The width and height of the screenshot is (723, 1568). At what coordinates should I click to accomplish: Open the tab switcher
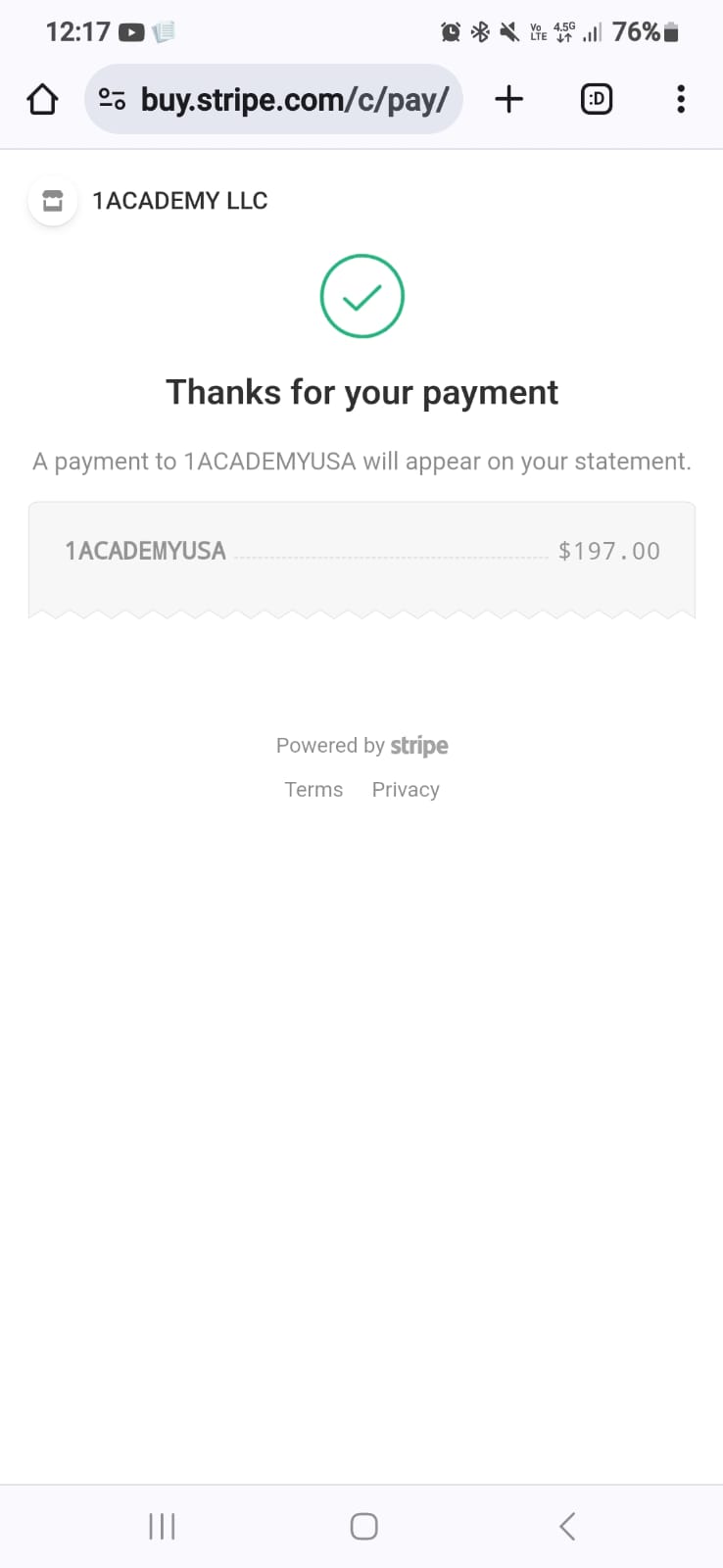(597, 99)
